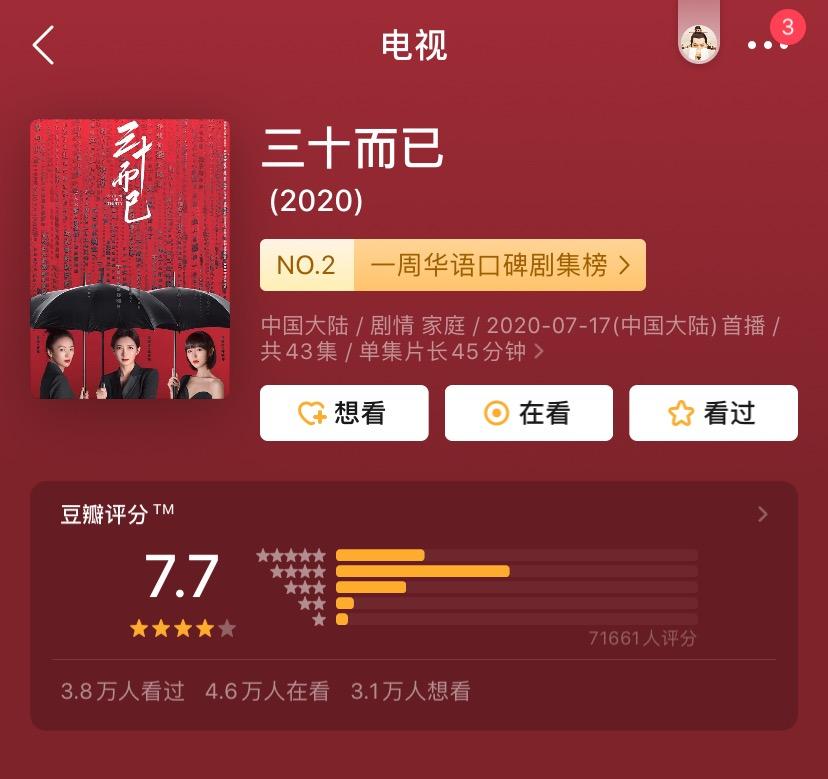This screenshot has width=828, height=779.
Task: Open the three-dot overflow menu
Action: click(x=766, y=45)
